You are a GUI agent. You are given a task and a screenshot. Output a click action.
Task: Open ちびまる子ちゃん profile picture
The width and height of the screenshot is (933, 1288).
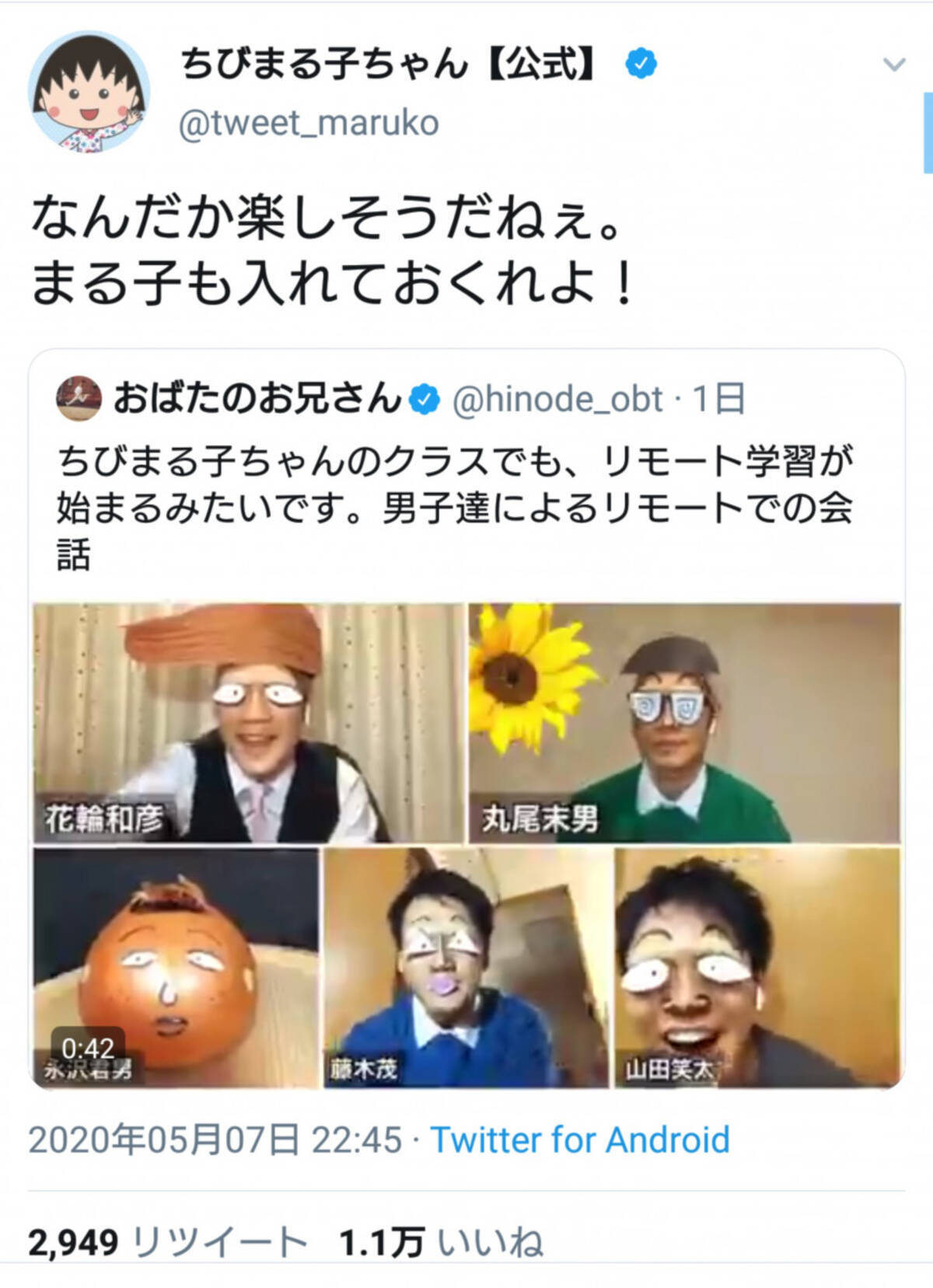[89, 92]
